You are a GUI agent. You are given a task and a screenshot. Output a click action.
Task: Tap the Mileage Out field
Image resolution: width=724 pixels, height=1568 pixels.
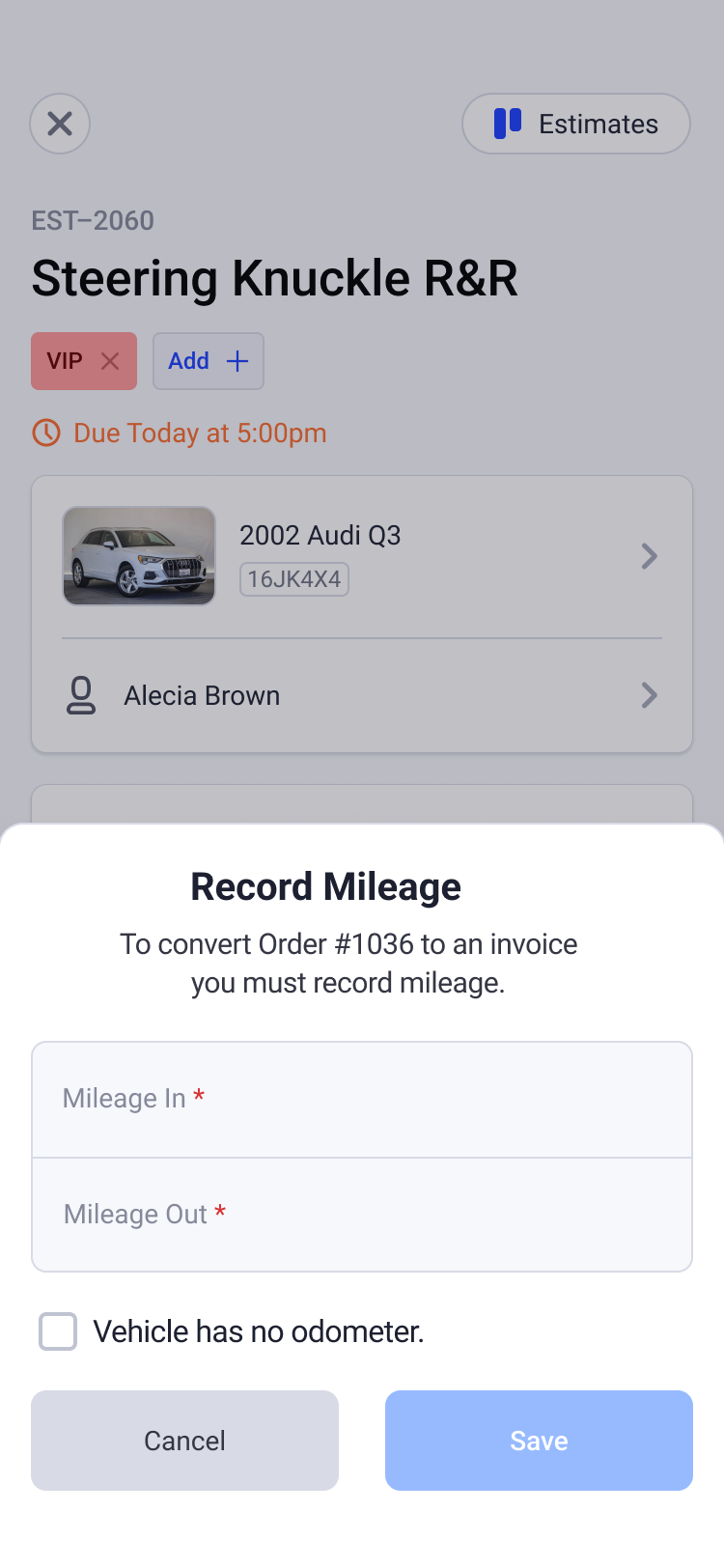pyautogui.click(x=362, y=1215)
